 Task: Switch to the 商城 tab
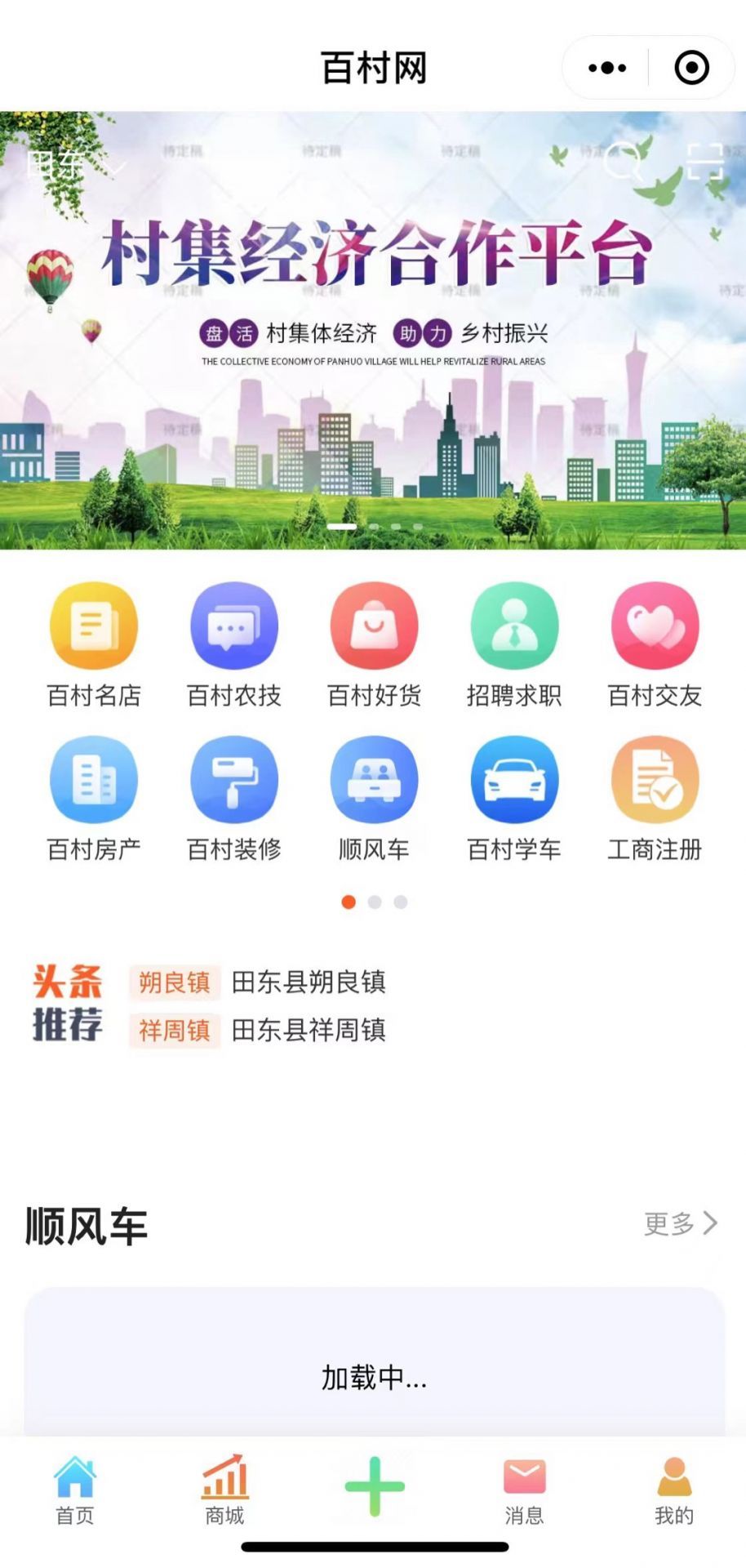pyautogui.click(x=224, y=1489)
